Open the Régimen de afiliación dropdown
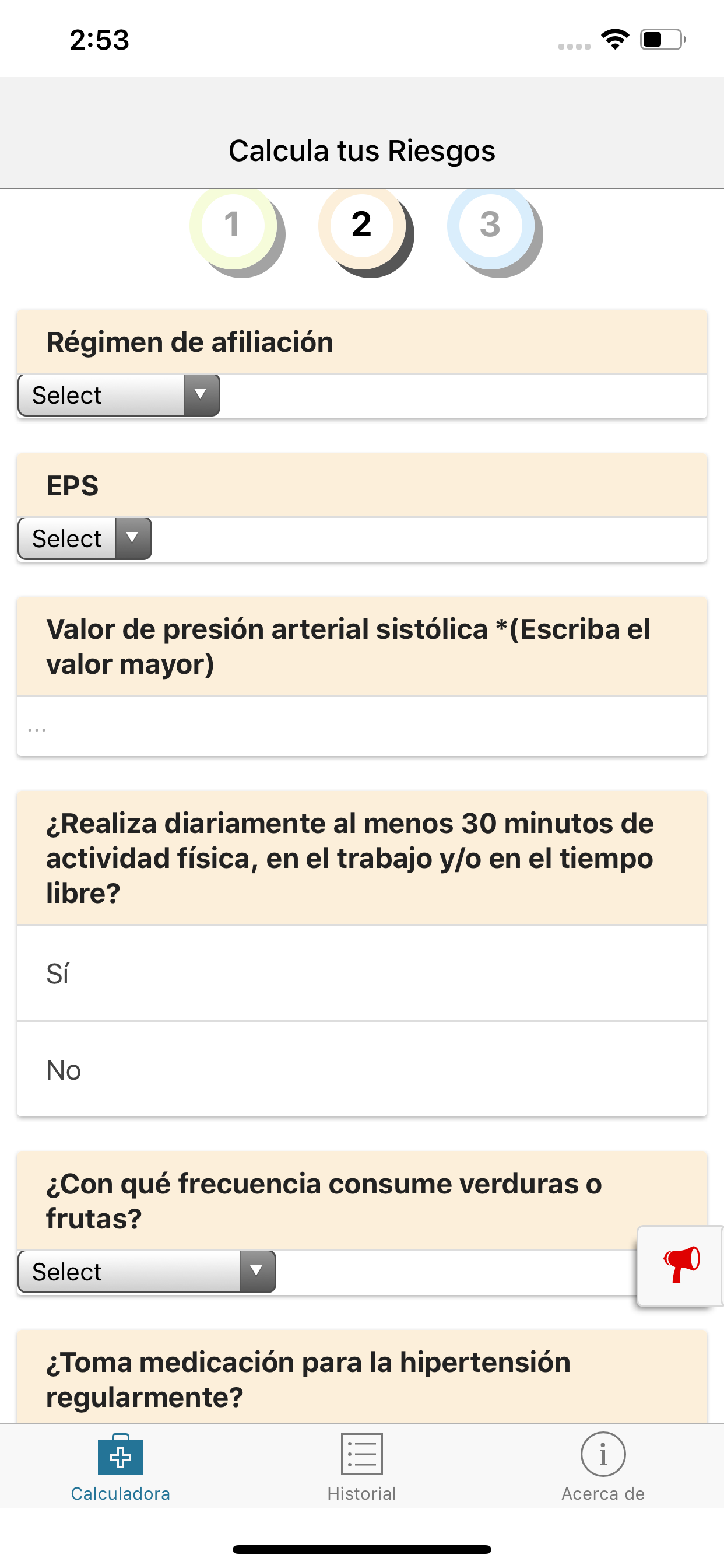 [118, 395]
